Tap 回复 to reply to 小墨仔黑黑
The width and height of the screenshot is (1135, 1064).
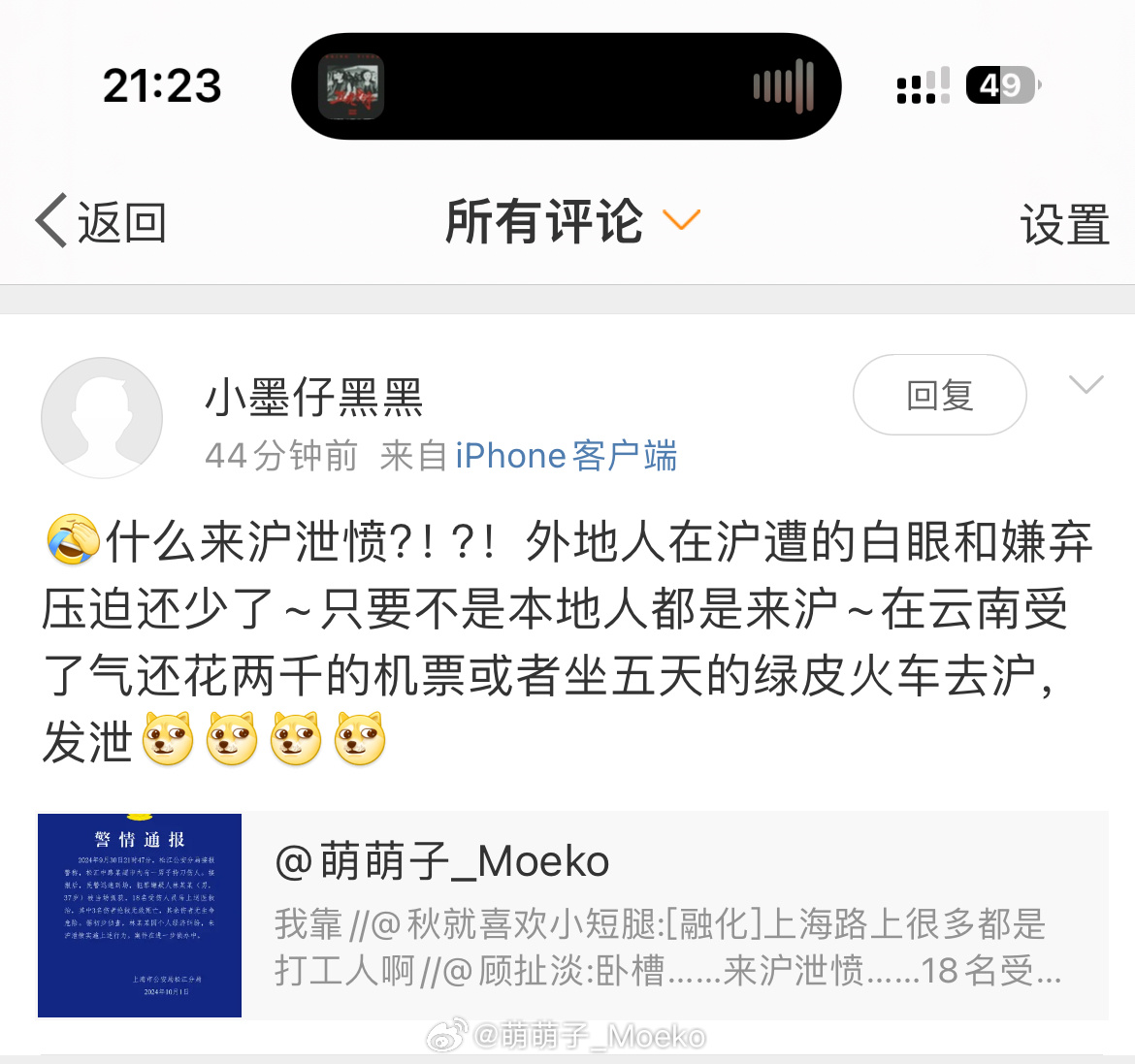[x=939, y=395]
